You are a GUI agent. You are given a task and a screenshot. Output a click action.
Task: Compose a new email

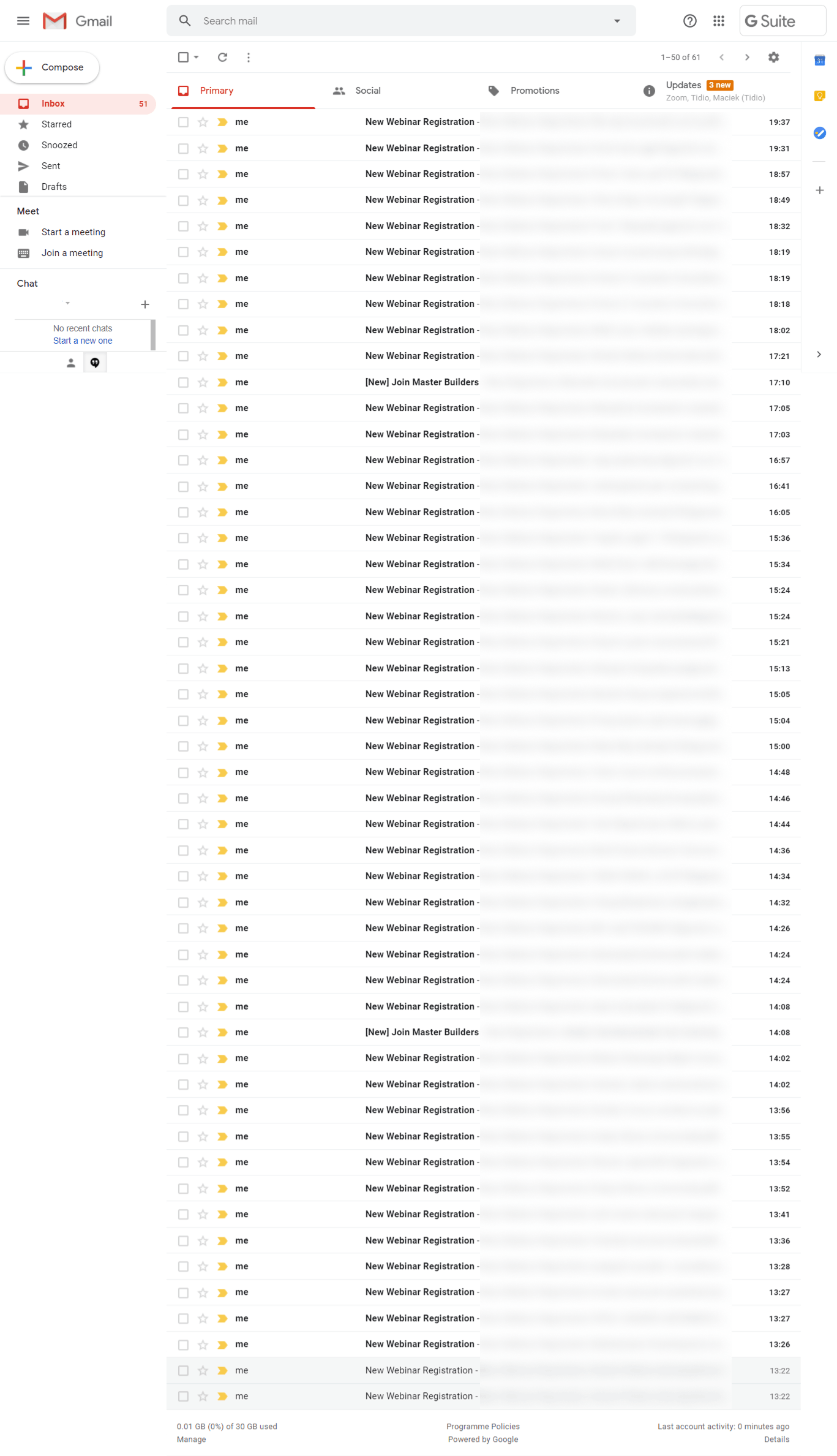pos(52,67)
